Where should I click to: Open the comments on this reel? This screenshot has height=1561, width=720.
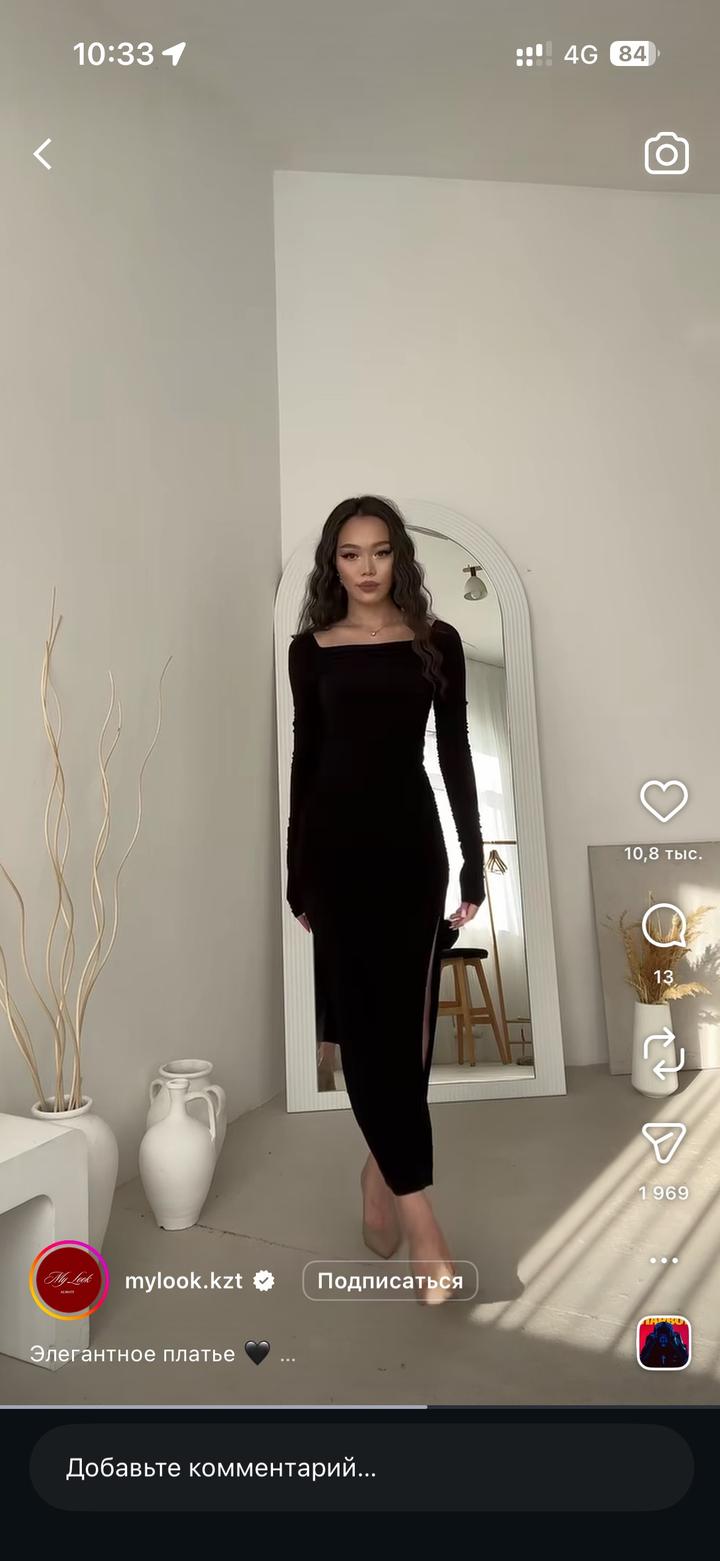tap(664, 927)
